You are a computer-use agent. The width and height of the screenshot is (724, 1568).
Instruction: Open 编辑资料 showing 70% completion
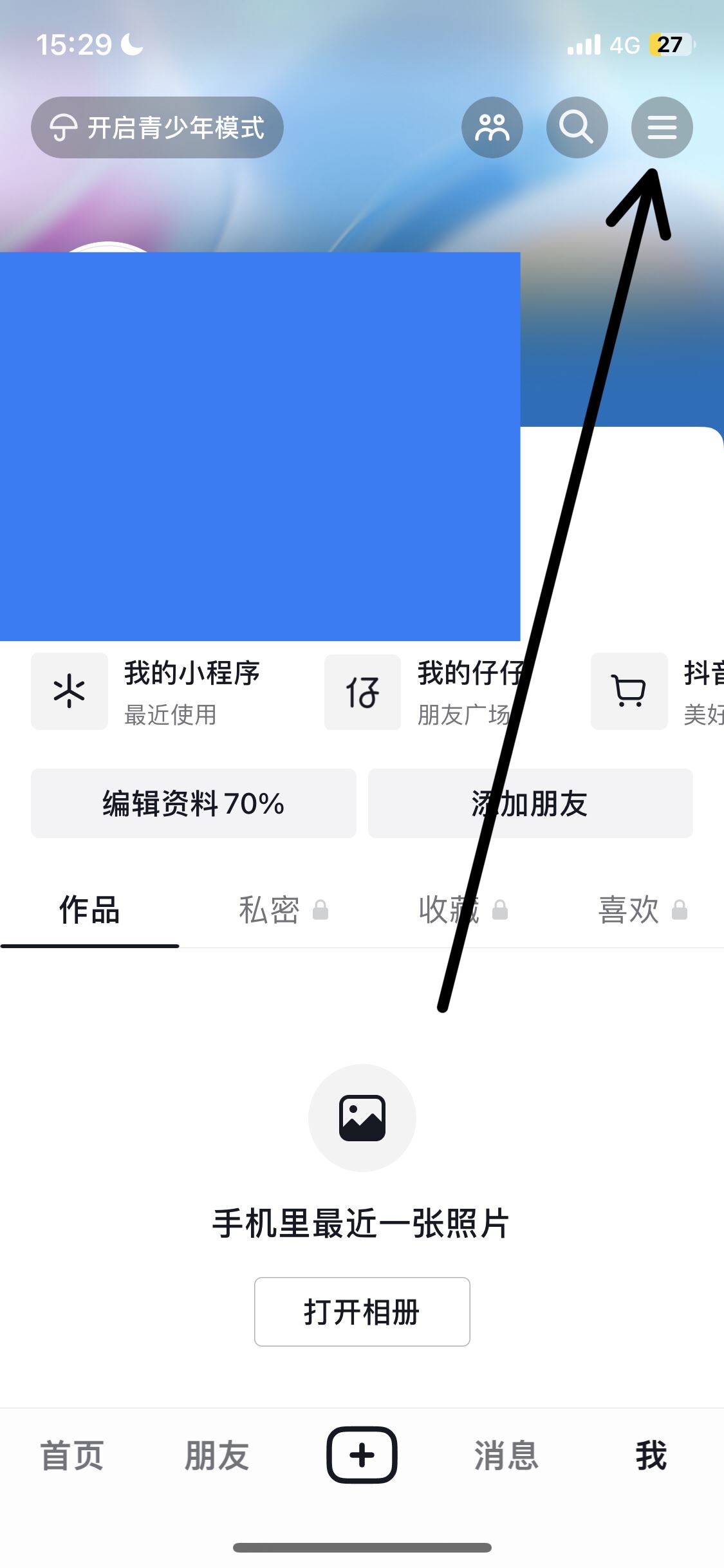coord(192,804)
